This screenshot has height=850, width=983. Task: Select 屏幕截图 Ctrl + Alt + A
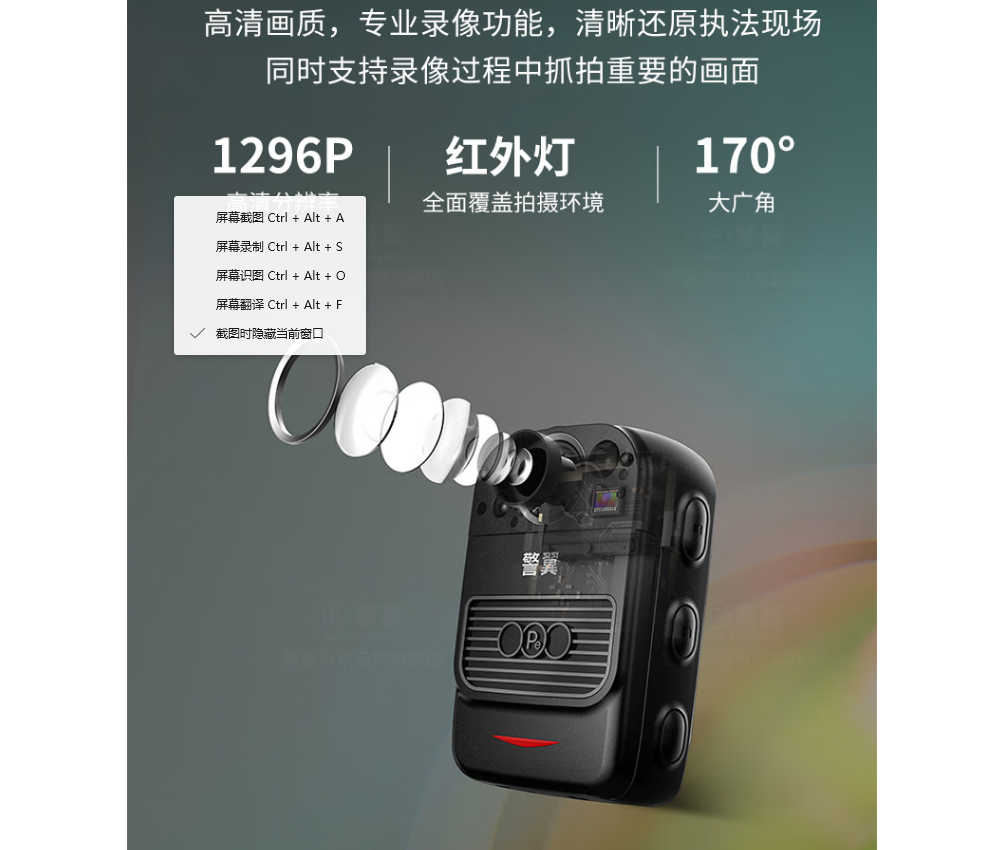[x=279, y=217]
